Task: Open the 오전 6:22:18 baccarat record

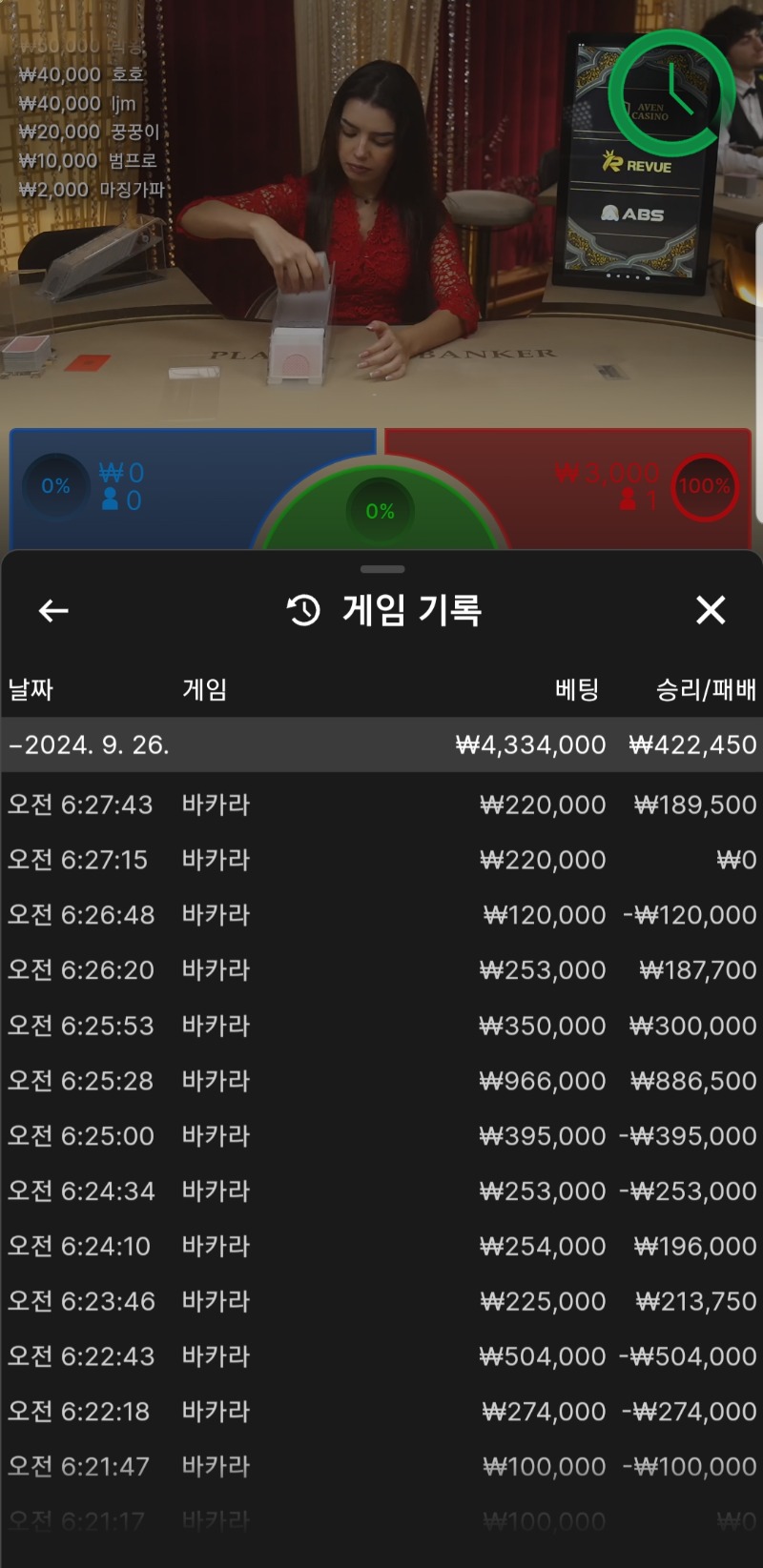Action: point(381,1411)
